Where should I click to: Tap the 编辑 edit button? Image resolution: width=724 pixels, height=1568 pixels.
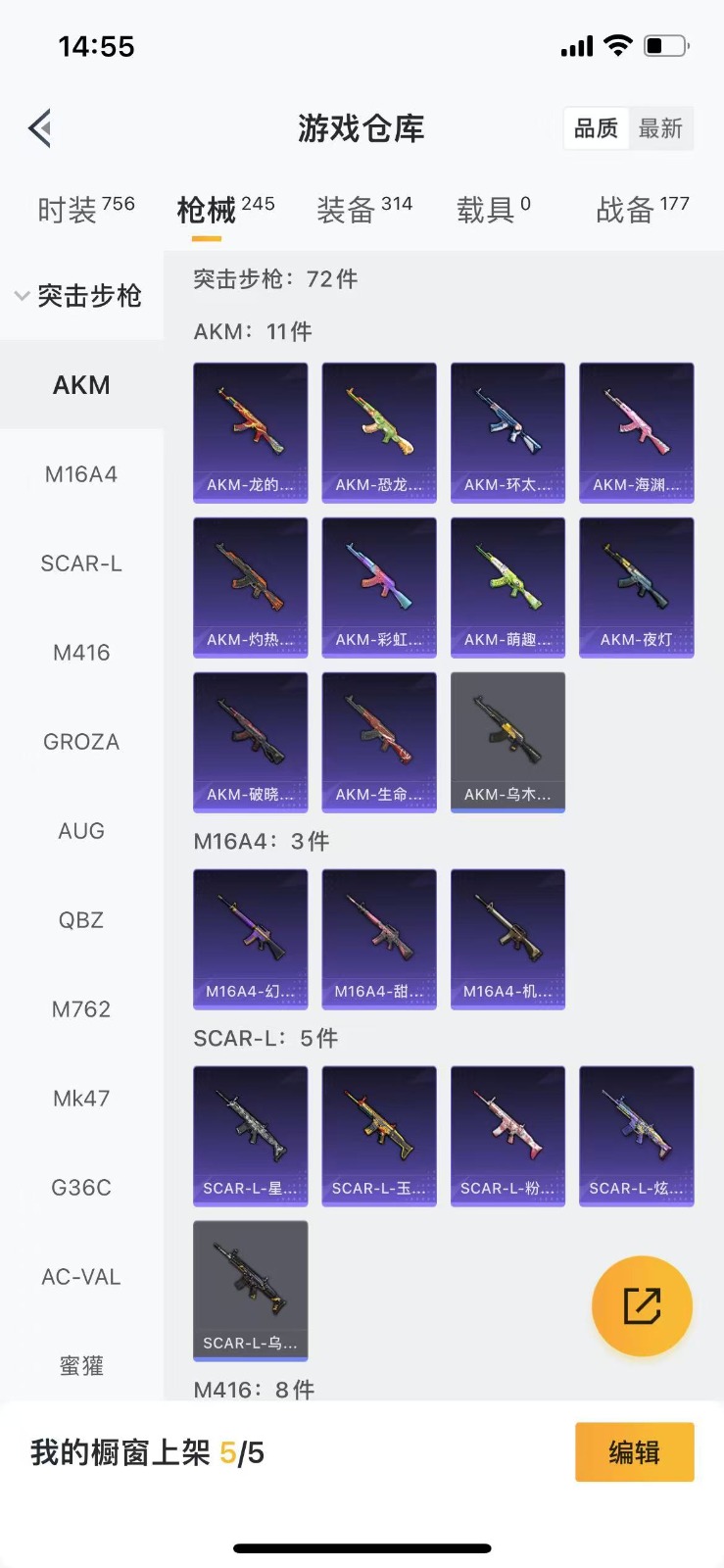click(x=634, y=1451)
